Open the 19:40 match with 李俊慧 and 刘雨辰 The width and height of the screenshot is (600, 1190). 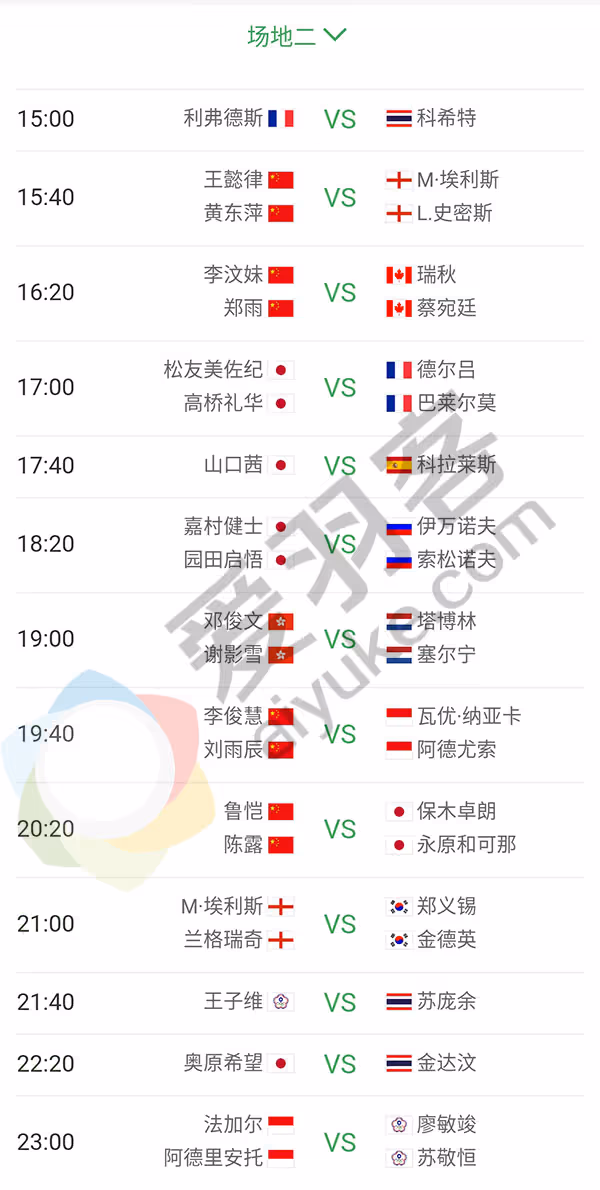coord(300,735)
